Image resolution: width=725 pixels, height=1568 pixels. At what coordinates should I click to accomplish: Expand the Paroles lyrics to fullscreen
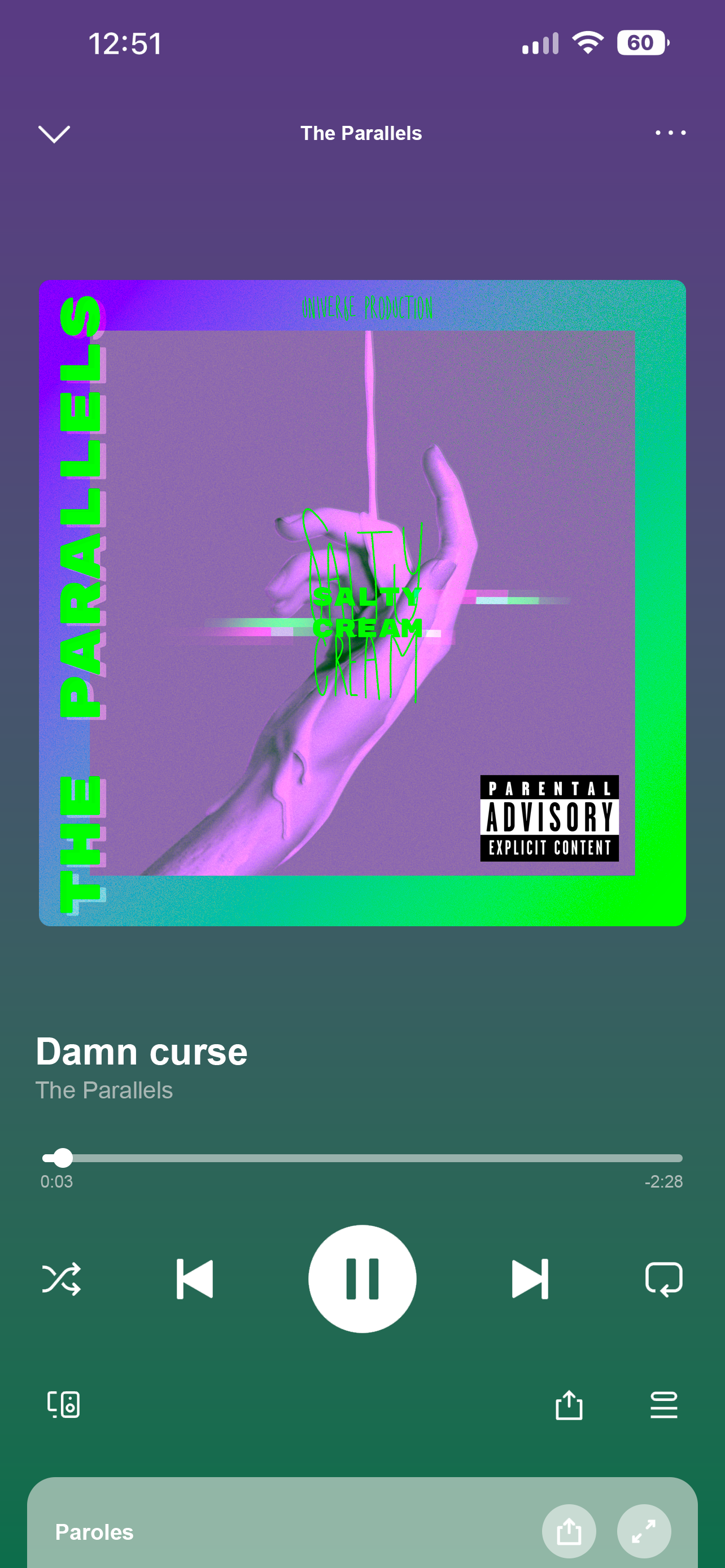click(644, 1531)
